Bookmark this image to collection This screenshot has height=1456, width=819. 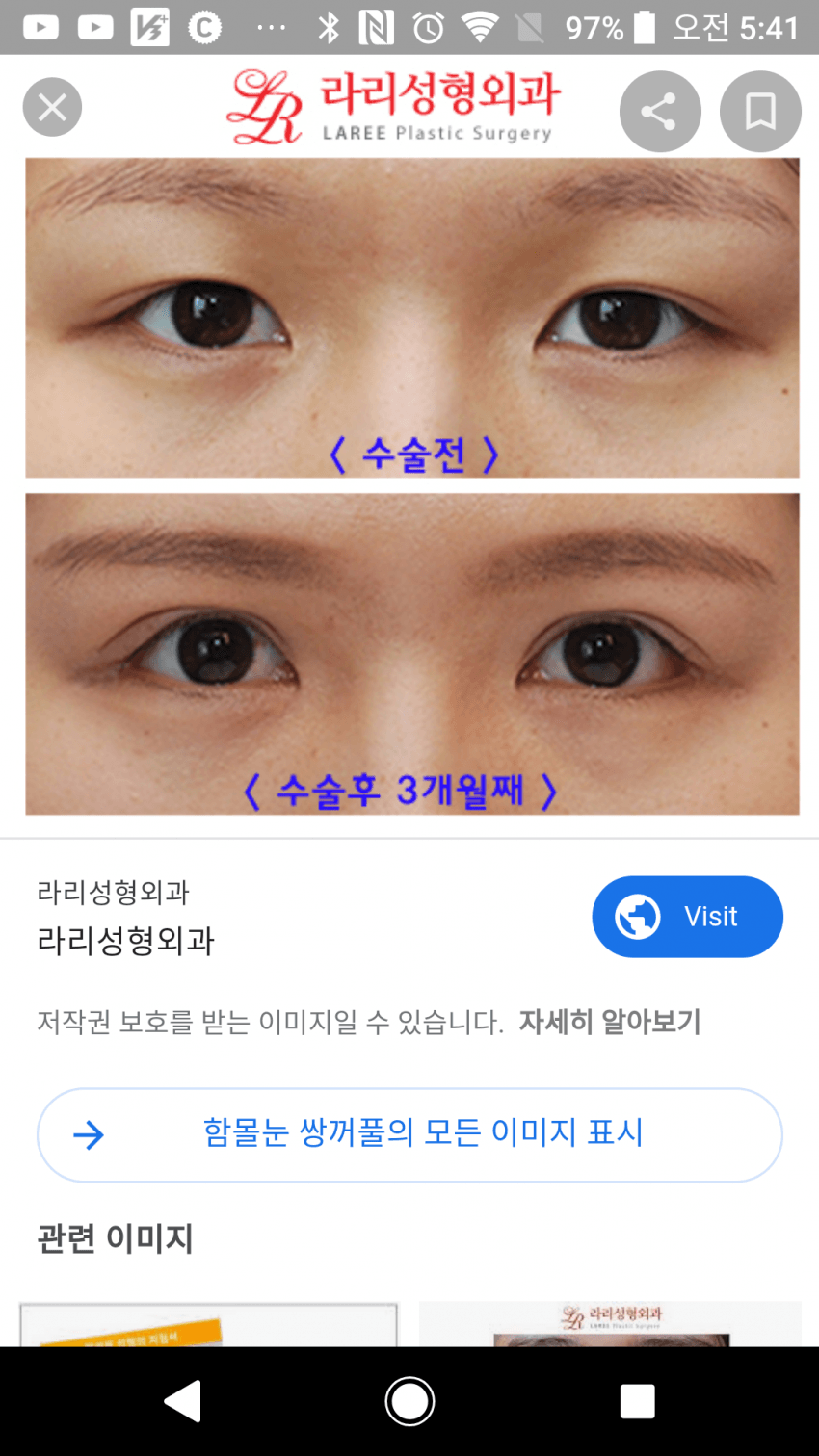tap(760, 112)
